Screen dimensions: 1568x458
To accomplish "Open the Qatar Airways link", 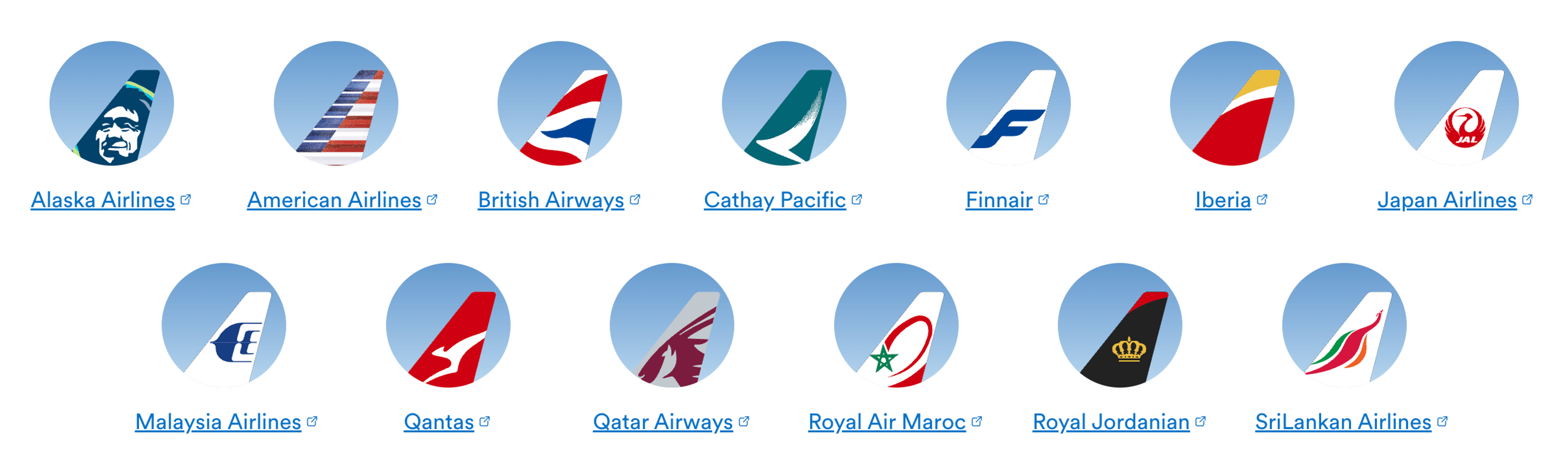I will coord(662,422).
